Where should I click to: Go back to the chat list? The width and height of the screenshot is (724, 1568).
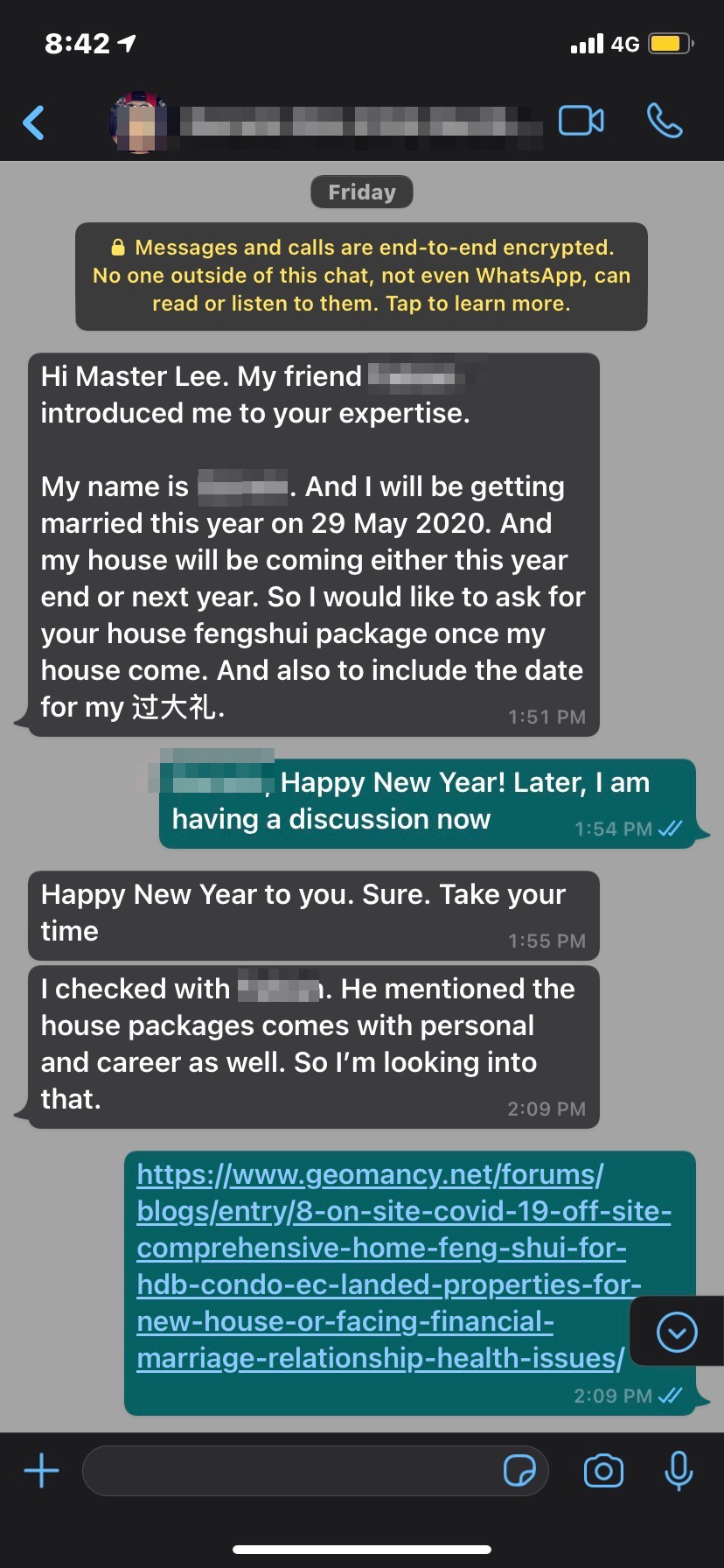pyautogui.click(x=34, y=122)
